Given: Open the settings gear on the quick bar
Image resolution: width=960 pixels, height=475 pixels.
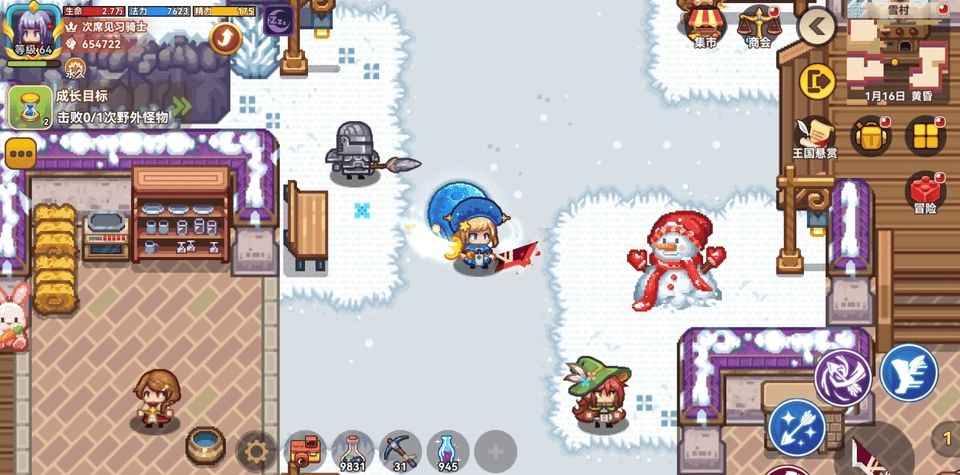Looking at the screenshot, I should click(256, 451).
